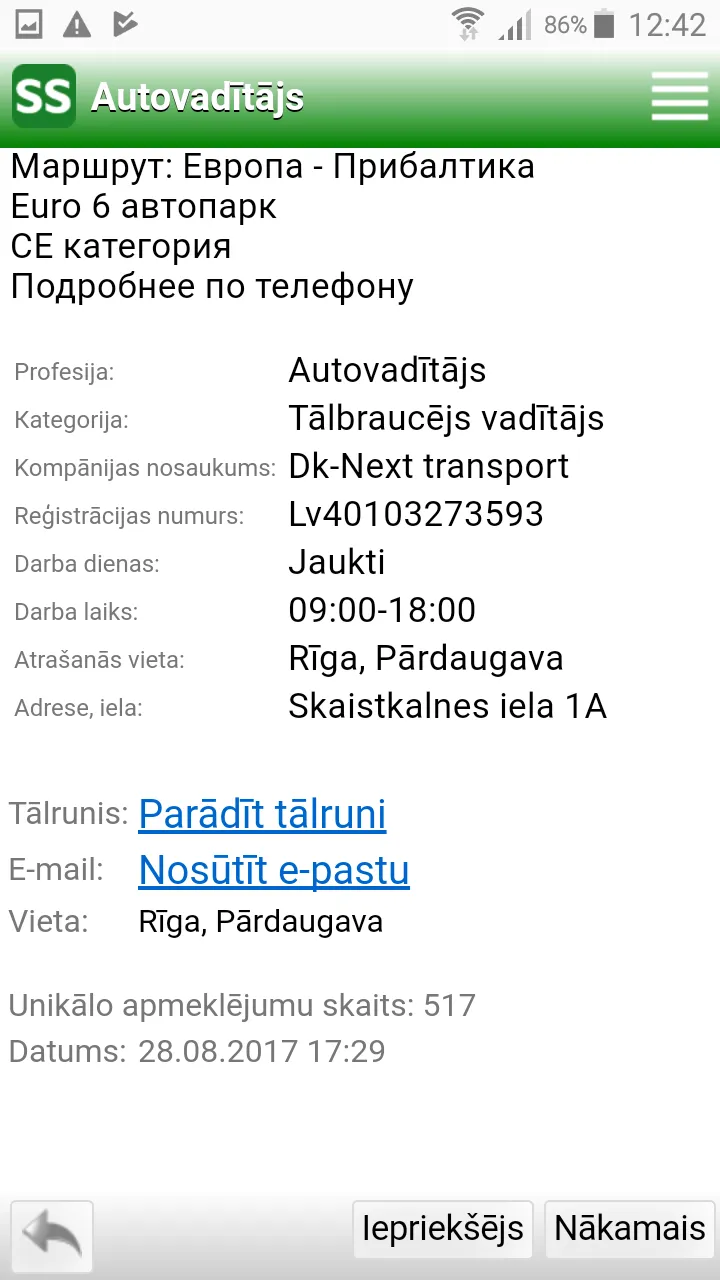Go to Iepriekšējs listing
Viewport: 720px width, 1280px height.
[444, 1229]
